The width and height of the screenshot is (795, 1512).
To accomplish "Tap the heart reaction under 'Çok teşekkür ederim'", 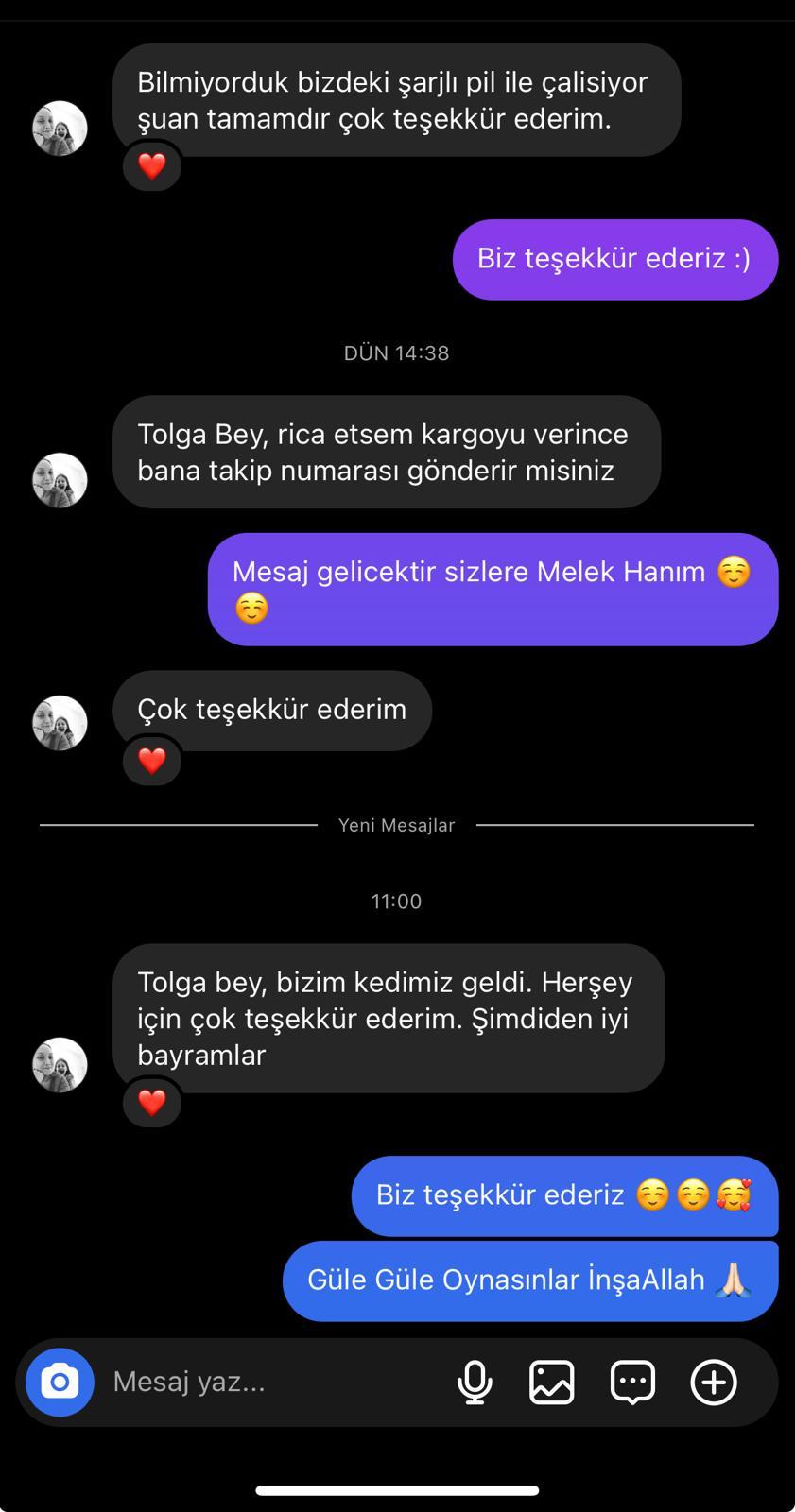I will [152, 761].
